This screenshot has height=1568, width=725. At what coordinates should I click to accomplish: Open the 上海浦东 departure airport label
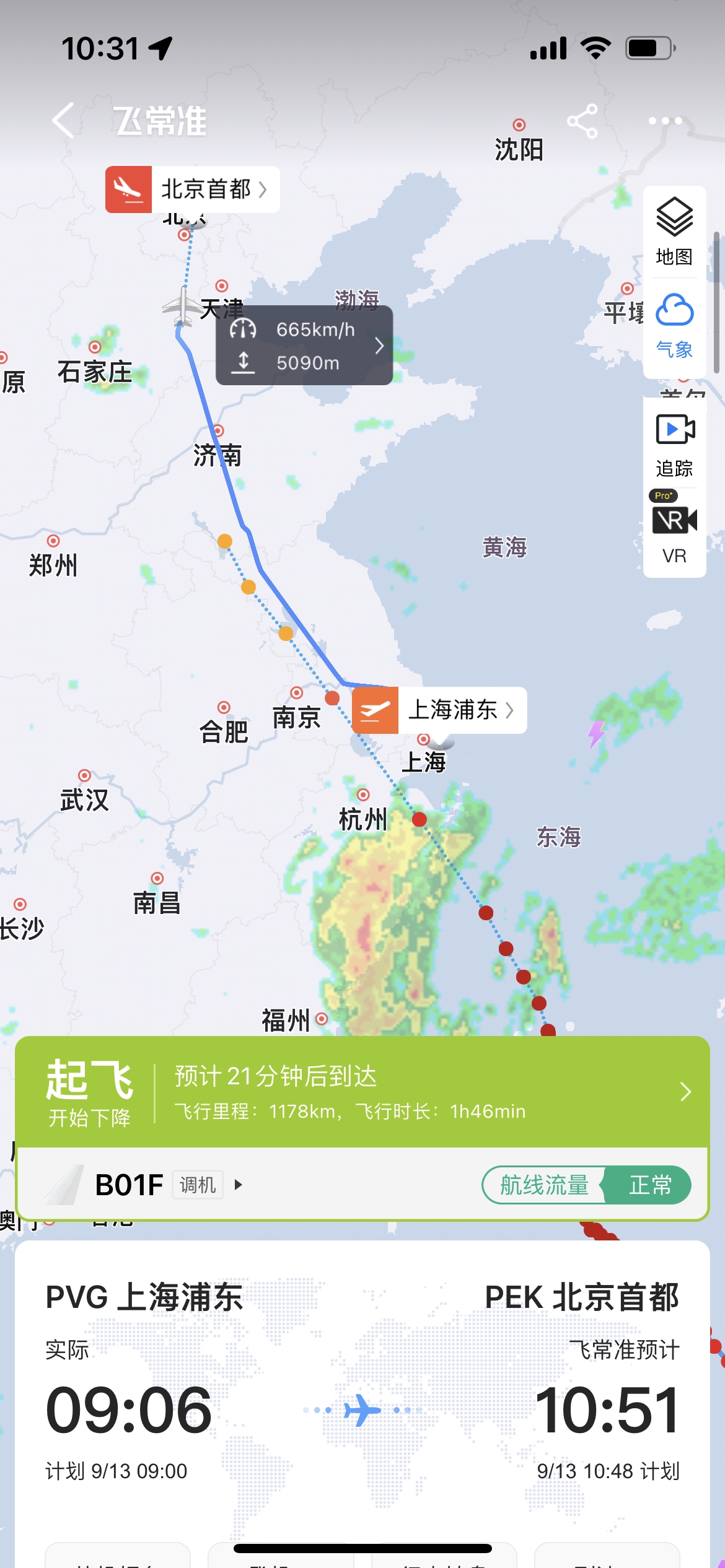[440, 710]
